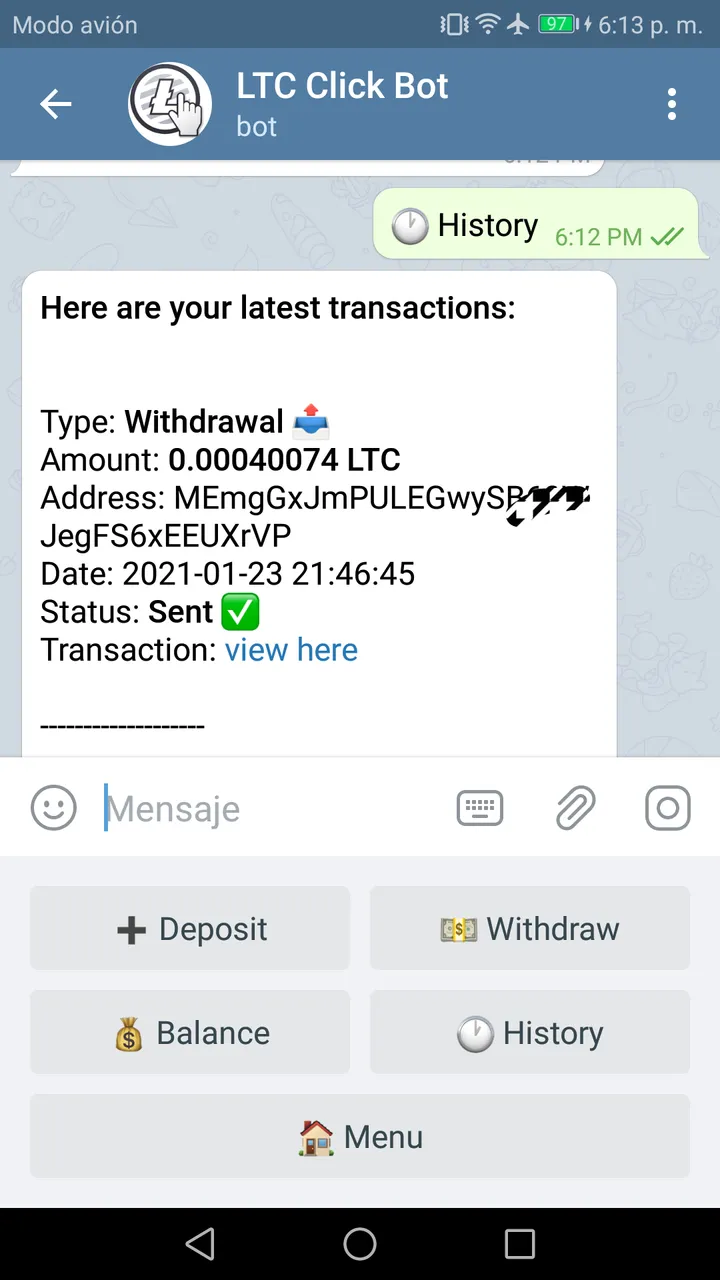
Task: Go back from LTC Click Bot chat
Action: click(x=56, y=103)
